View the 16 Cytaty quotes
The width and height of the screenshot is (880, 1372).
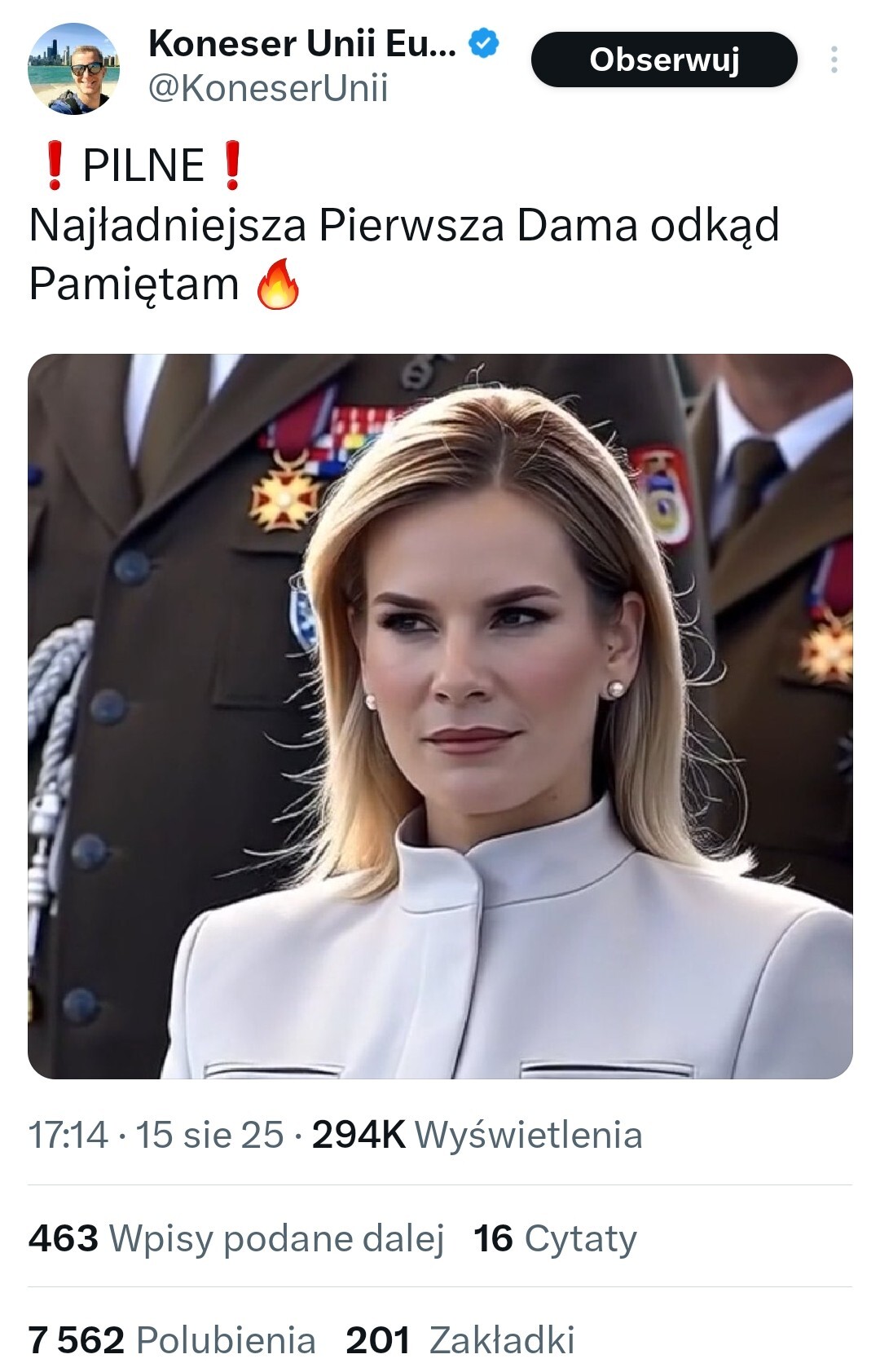(555, 1238)
